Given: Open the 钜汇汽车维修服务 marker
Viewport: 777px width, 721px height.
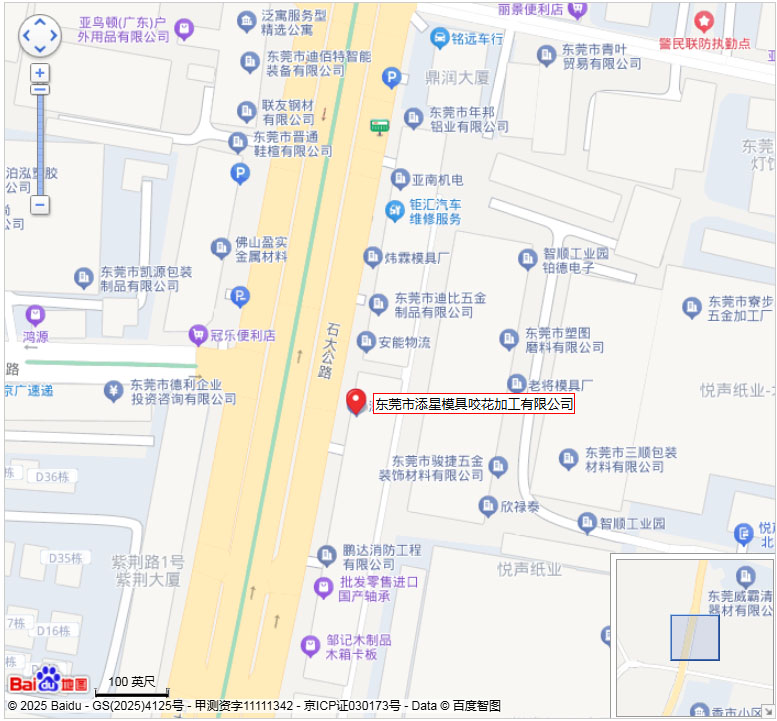Looking at the screenshot, I should 395,211.
